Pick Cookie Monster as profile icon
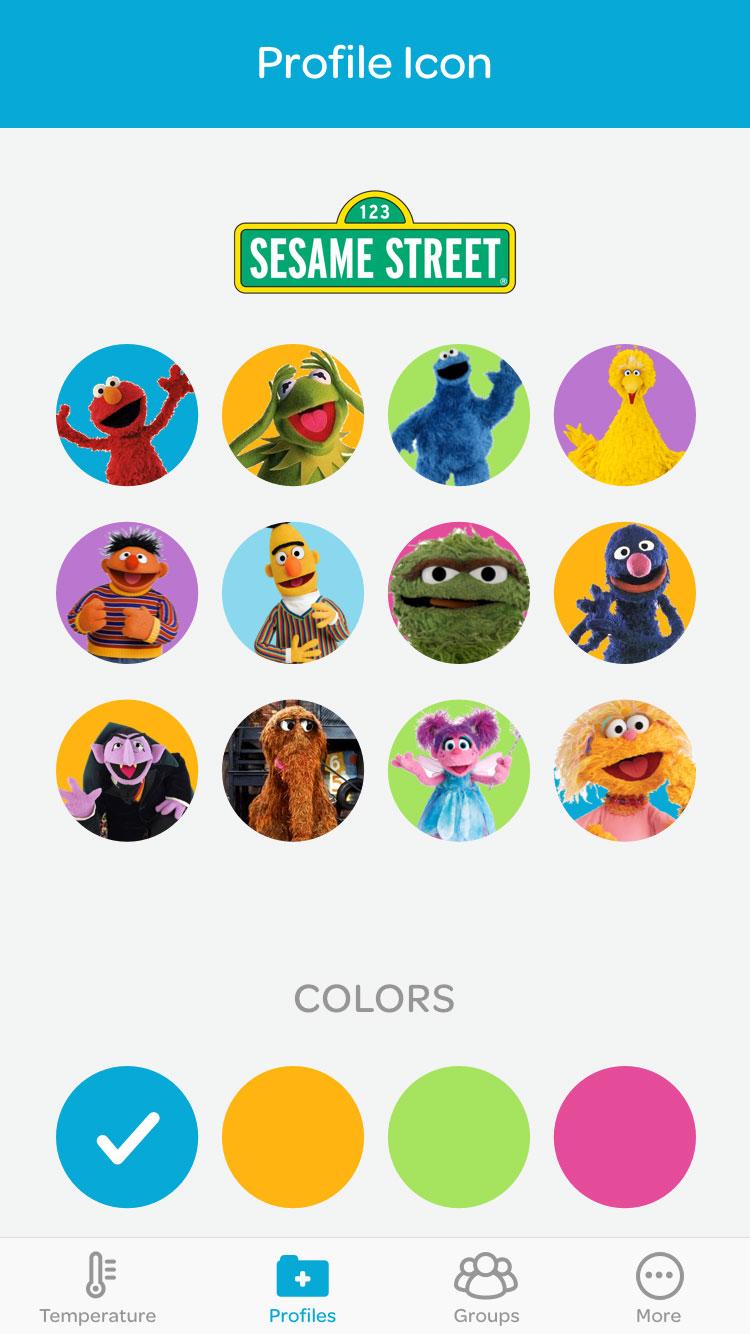This screenshot has height=1334, width=750. coord(459,415)
